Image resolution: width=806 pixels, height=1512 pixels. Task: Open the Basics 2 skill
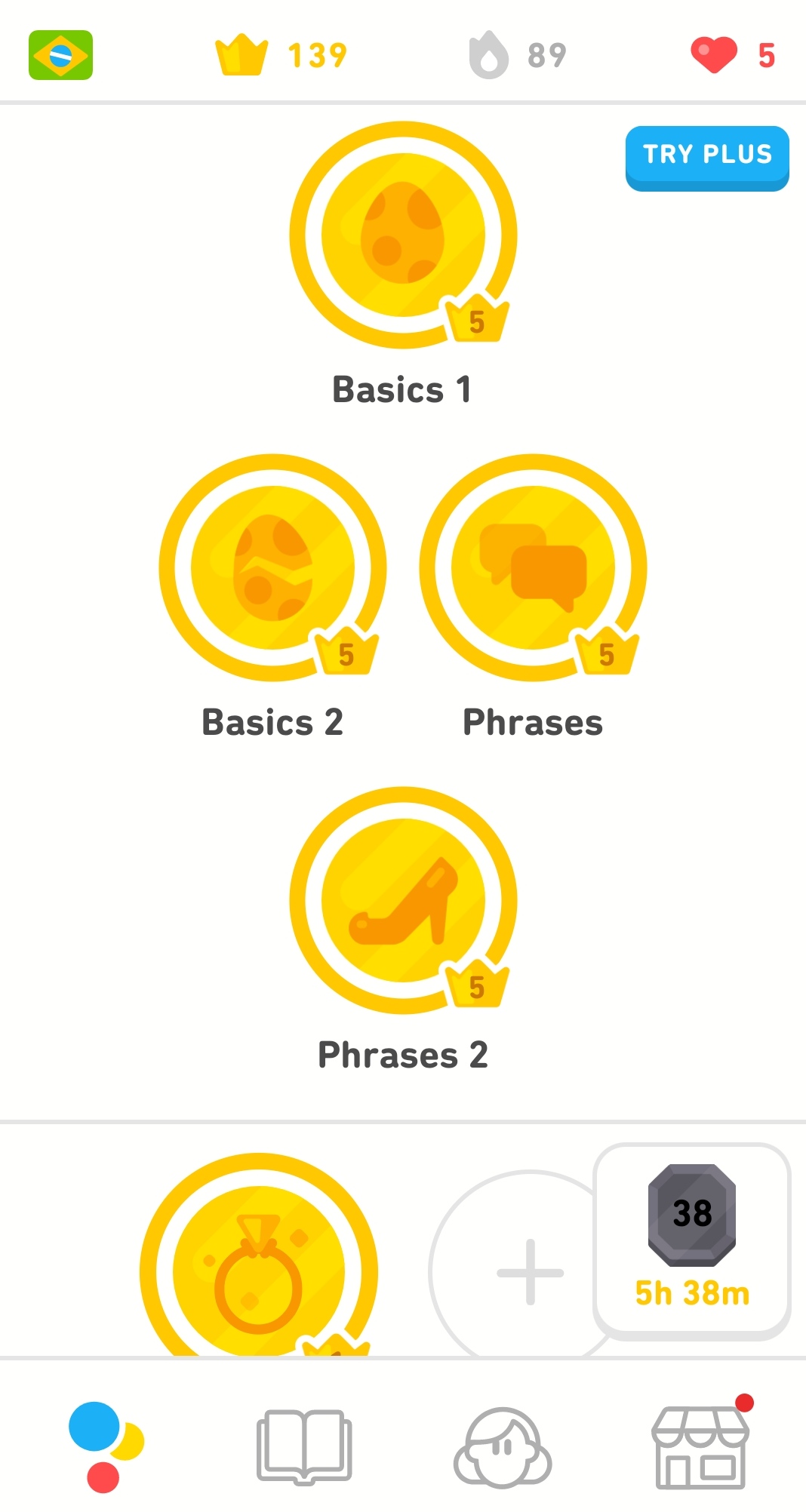(x=272, y=567)
